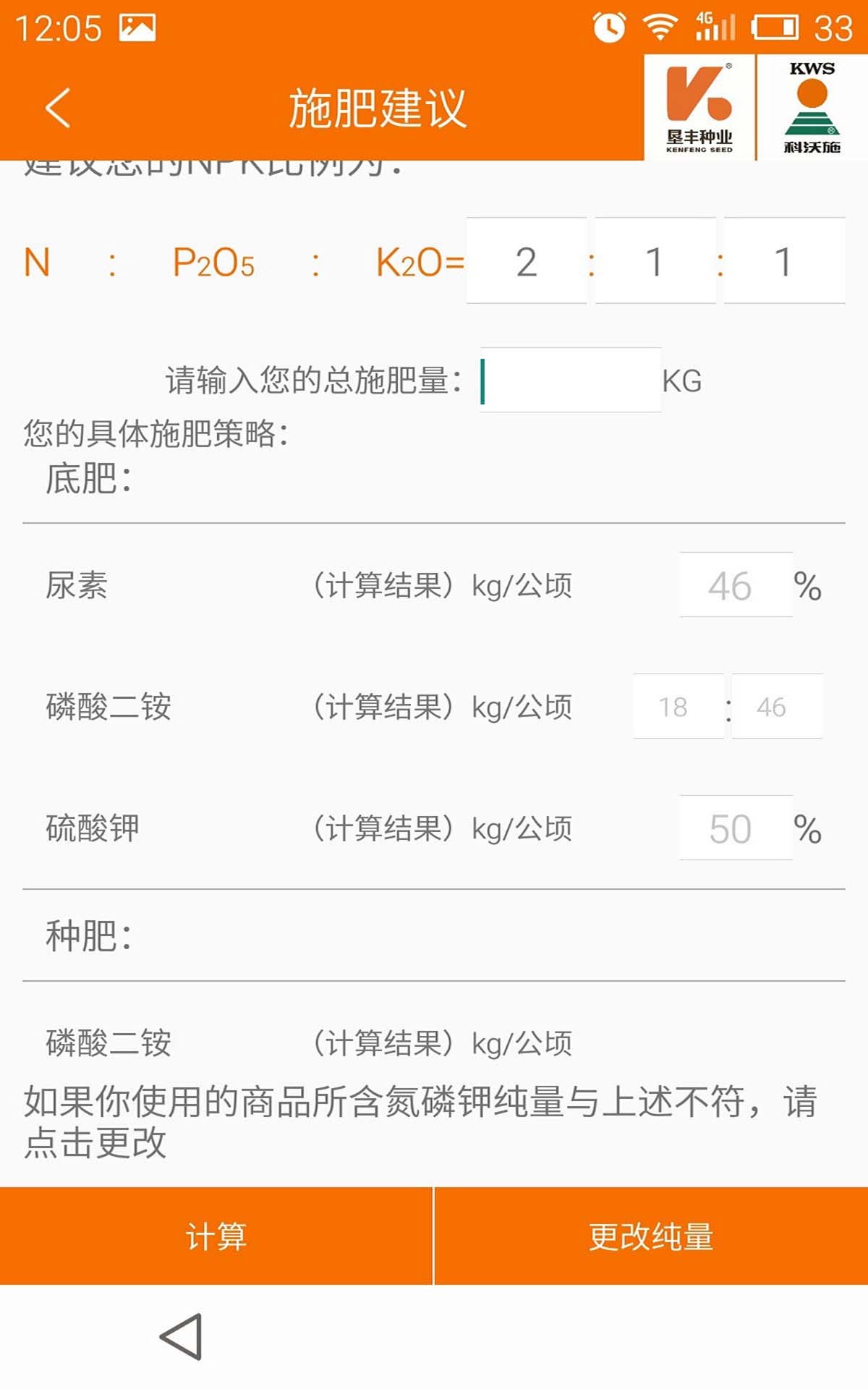This screenshot has height=1389, width=868.
Task: Tap the 计算 button
Action: [x=216, y=1236]
